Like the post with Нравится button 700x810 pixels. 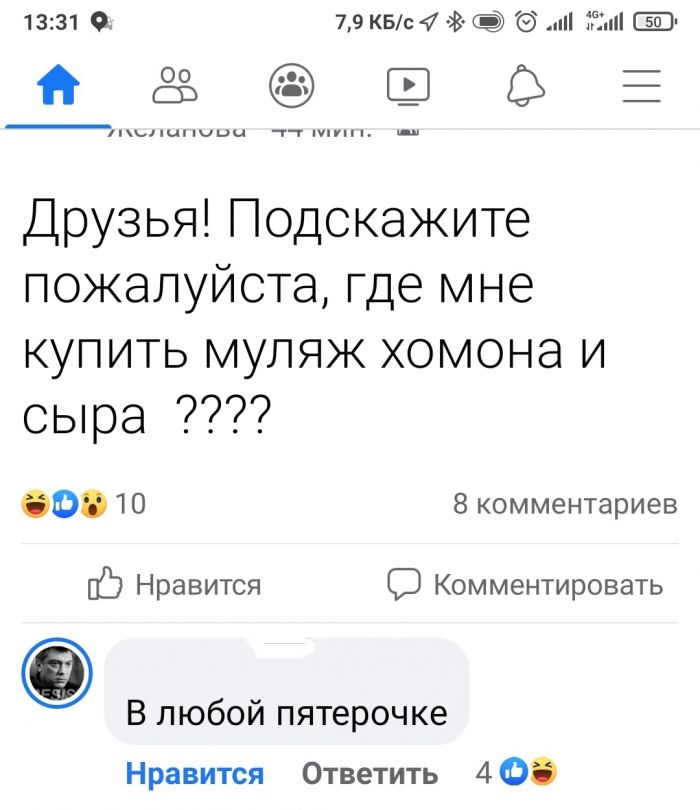tap(176, 584)
